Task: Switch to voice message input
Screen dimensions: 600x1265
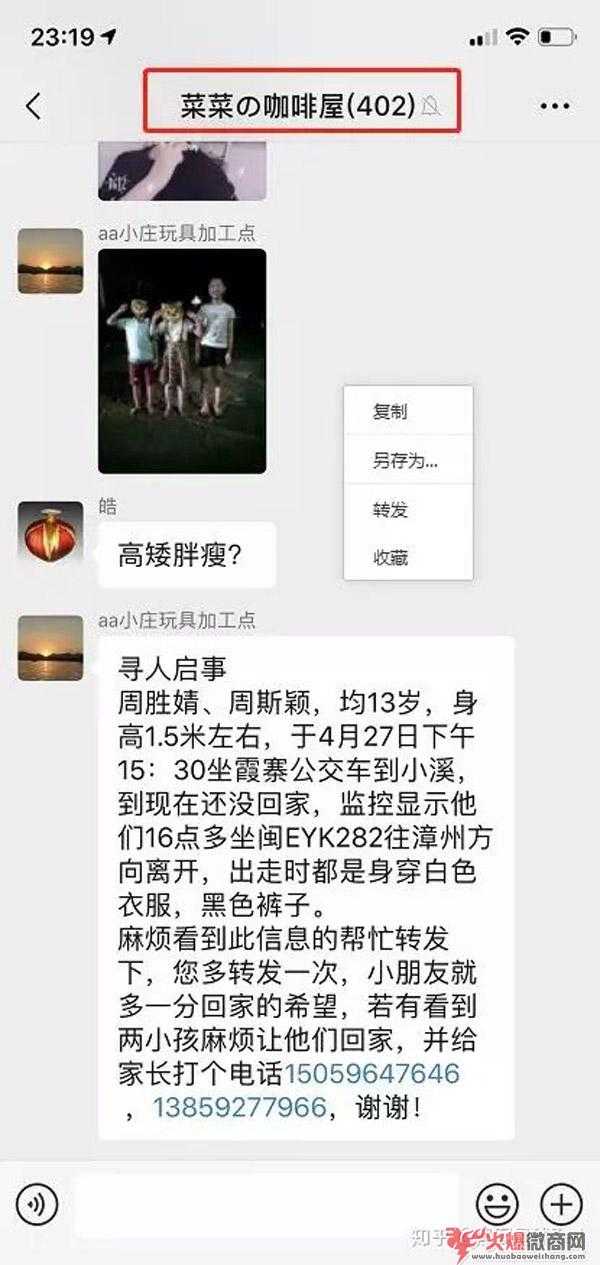Action: tap(37, 1203)
